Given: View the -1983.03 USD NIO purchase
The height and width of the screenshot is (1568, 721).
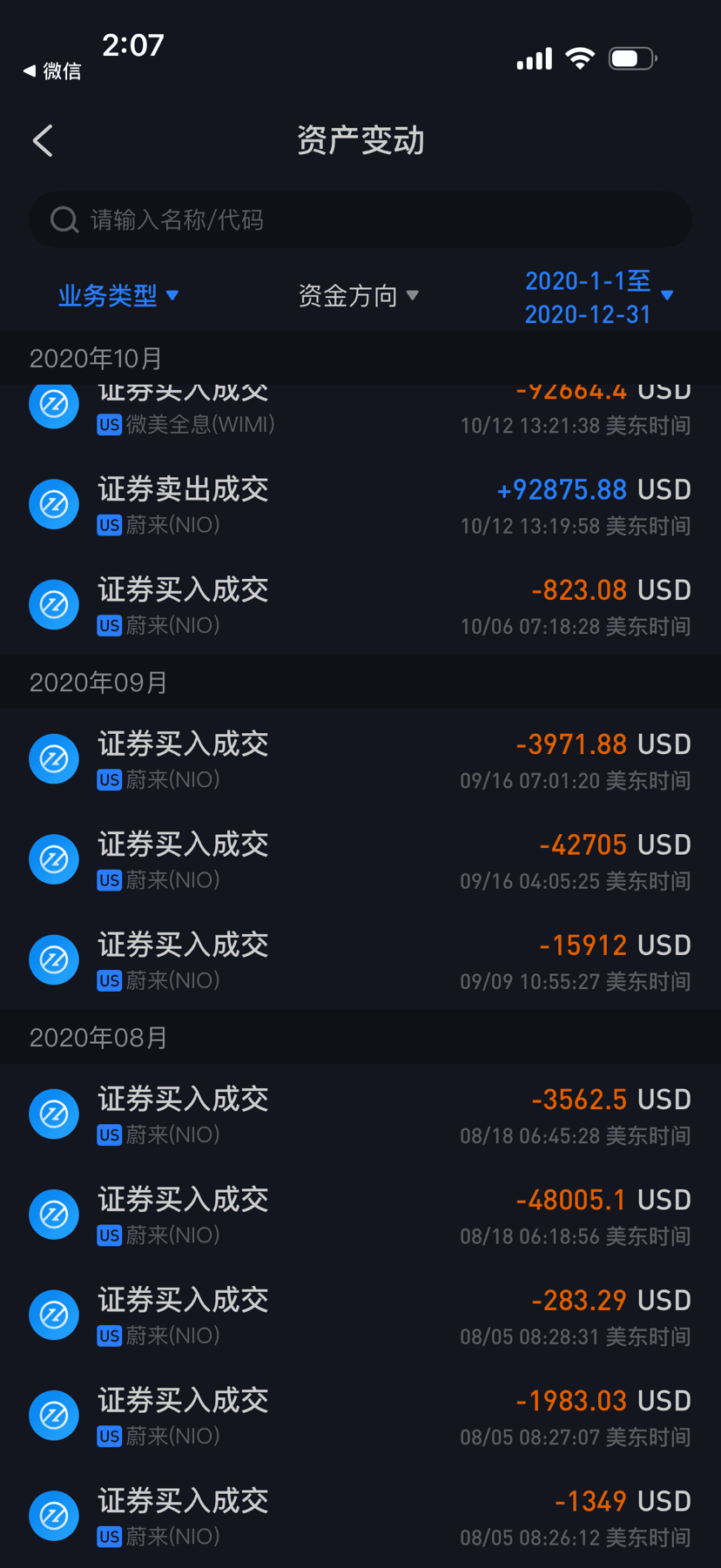Looking at the screenshot, I should pos(360,1416).
